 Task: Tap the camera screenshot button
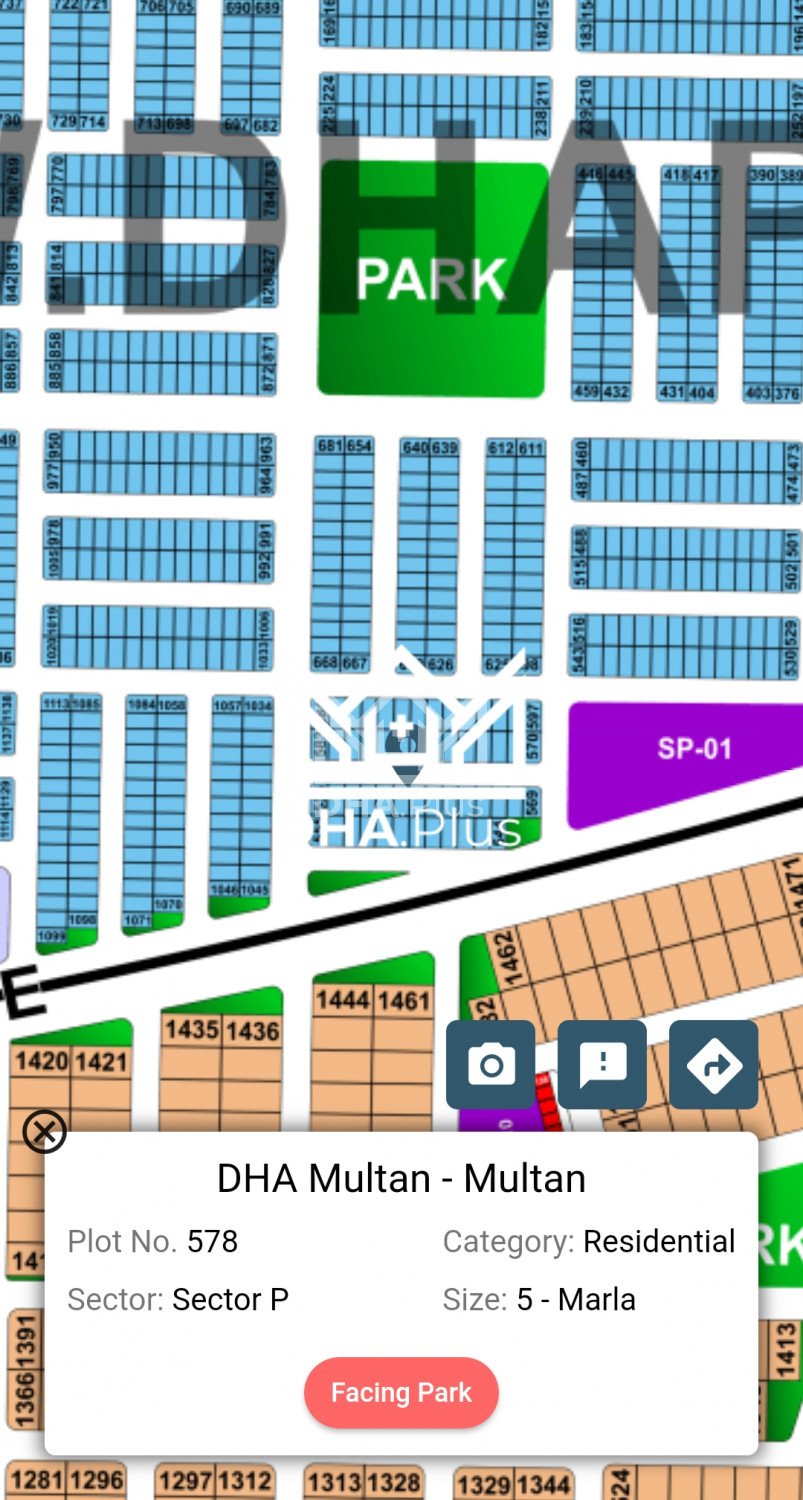(x=490, y=1065)
